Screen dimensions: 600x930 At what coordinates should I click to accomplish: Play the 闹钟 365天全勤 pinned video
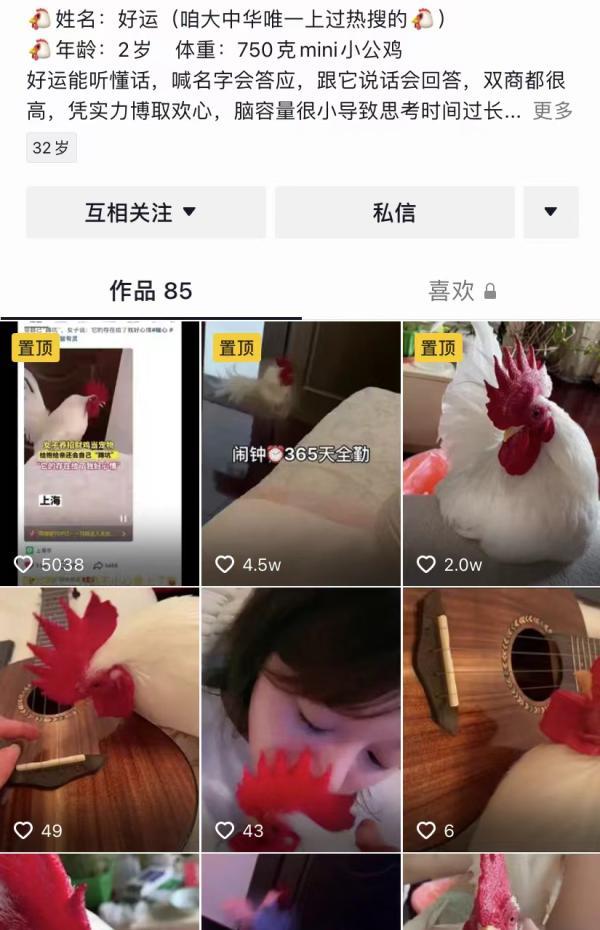pyautogui.click(x=301, y=453)
